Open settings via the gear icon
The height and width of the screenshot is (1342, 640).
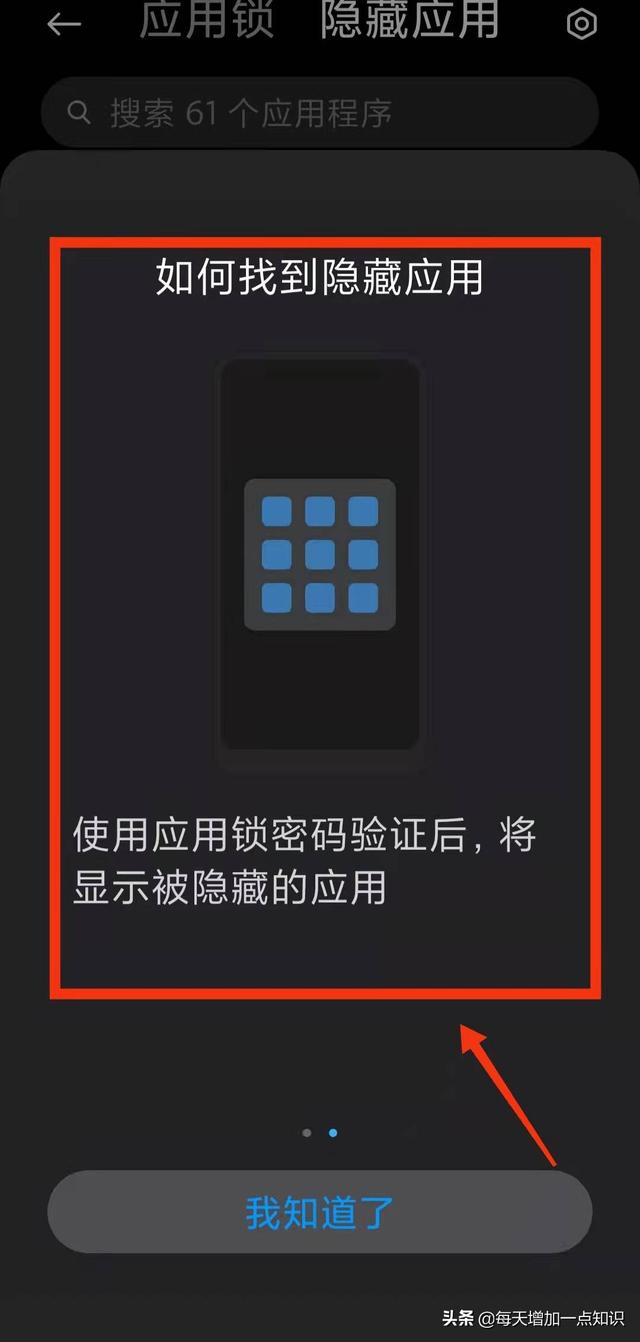point(581,24)
